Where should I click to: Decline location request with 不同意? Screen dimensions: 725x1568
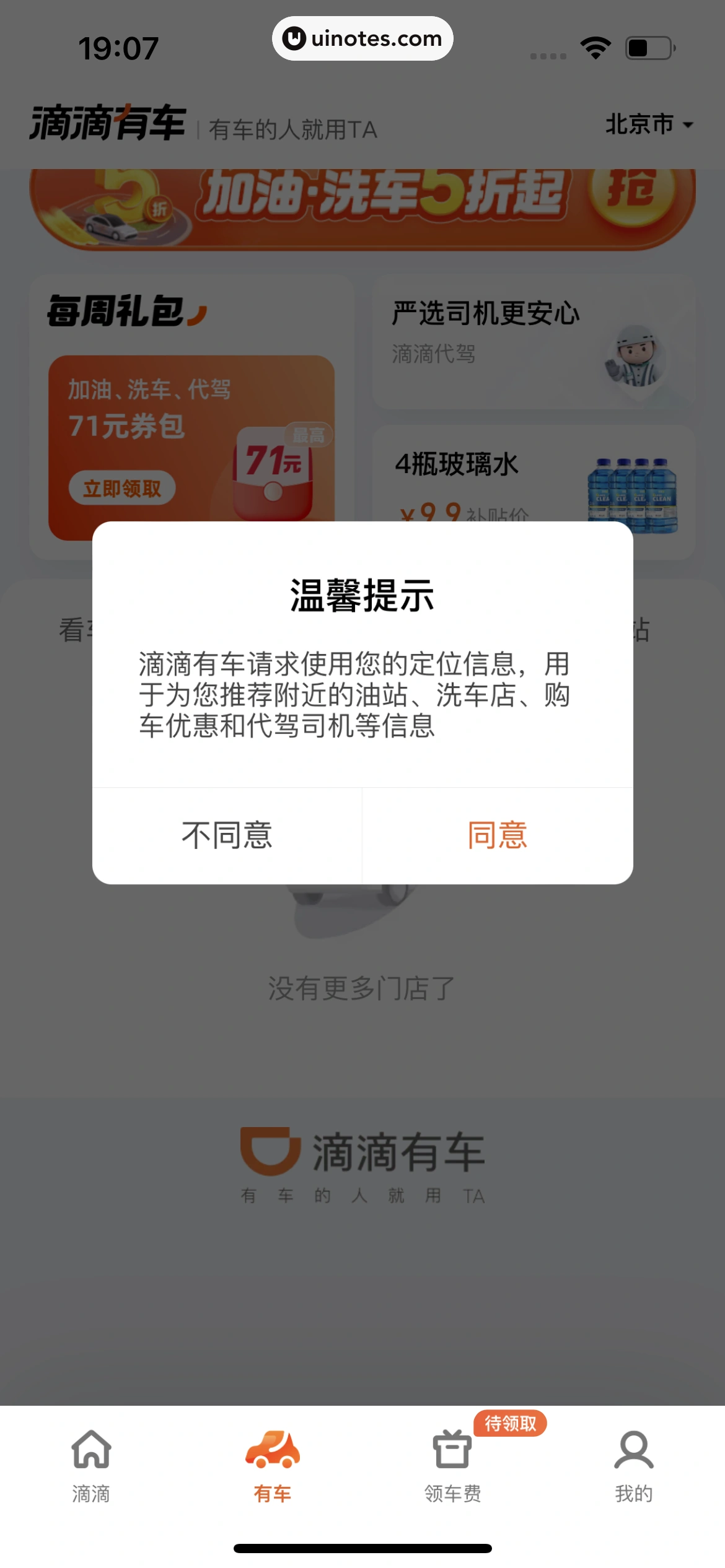pos(227,835)
